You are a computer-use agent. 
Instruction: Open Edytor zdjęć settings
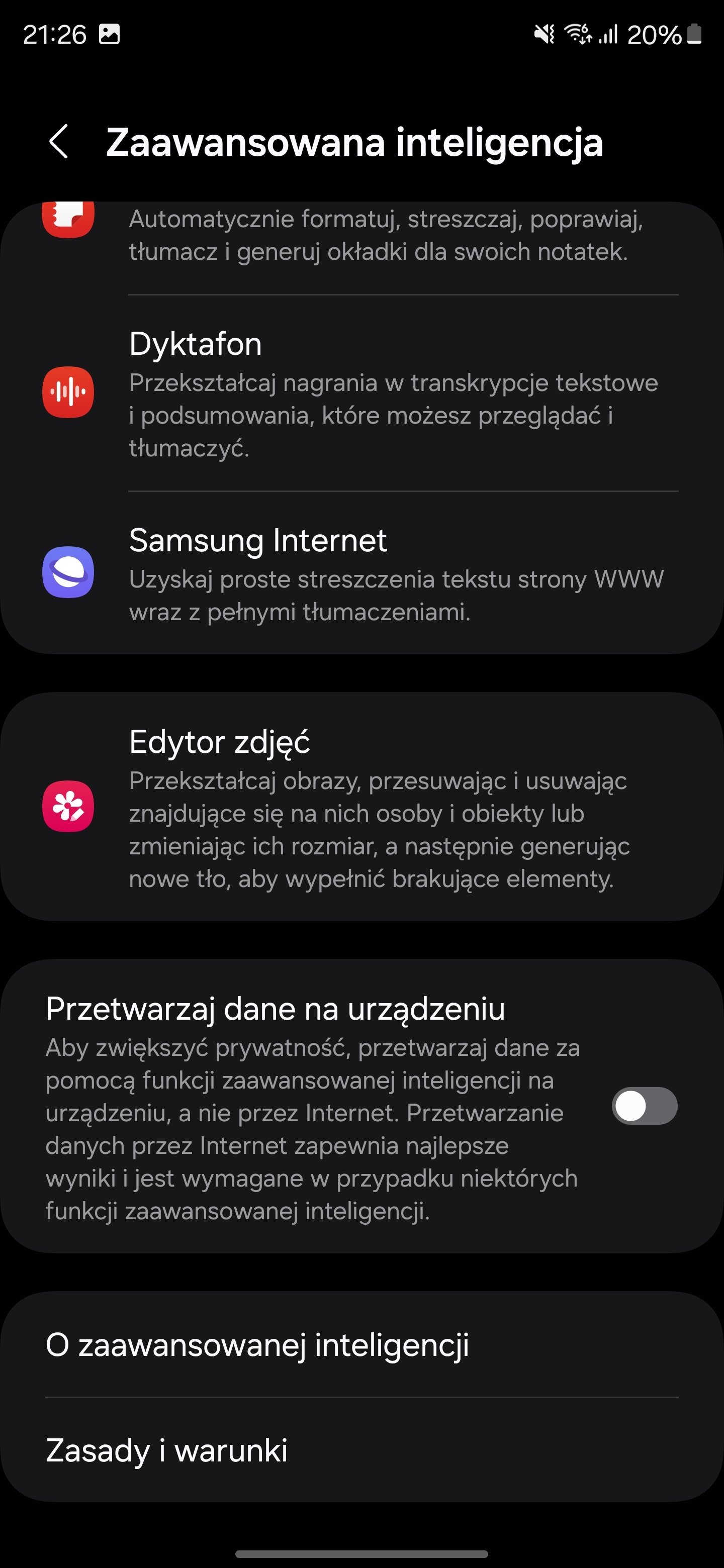(x=361, y=807)
